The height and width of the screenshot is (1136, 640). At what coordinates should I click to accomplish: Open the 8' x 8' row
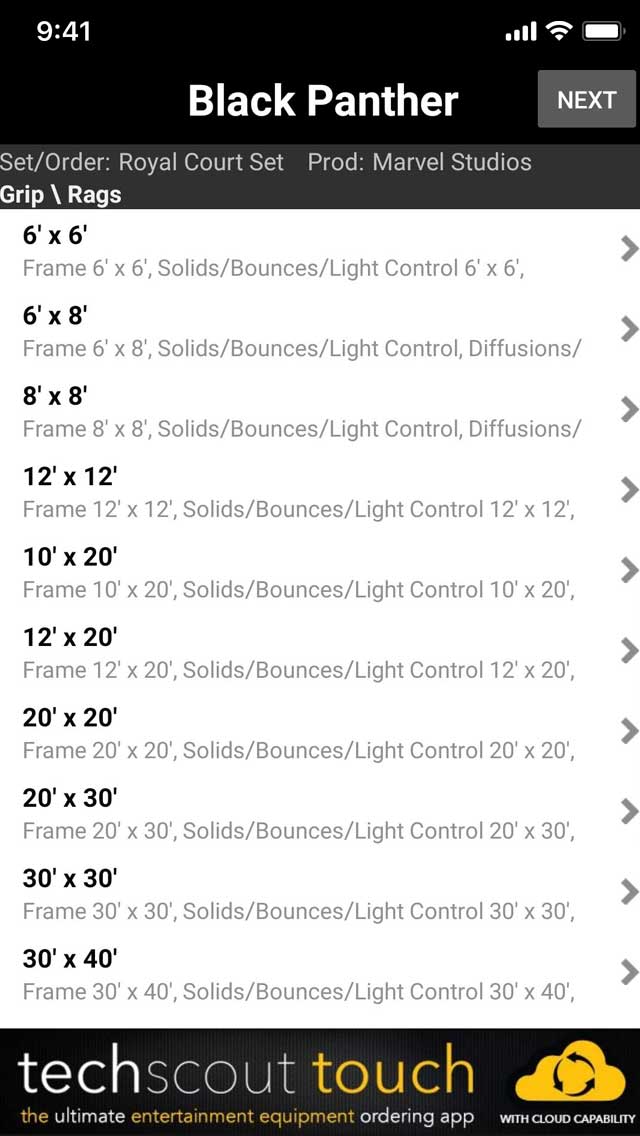320,412
